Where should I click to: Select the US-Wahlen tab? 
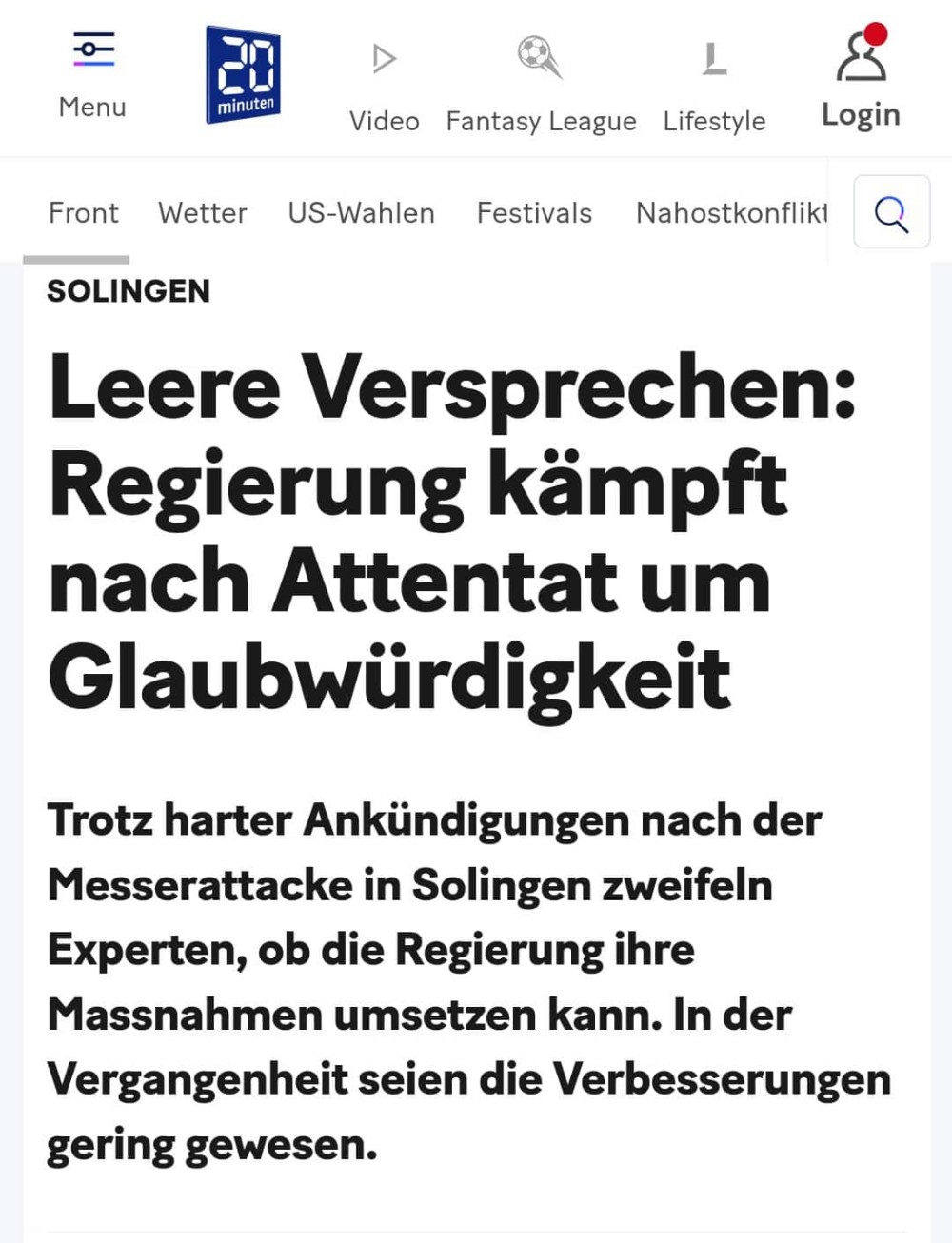click(361, 213)
